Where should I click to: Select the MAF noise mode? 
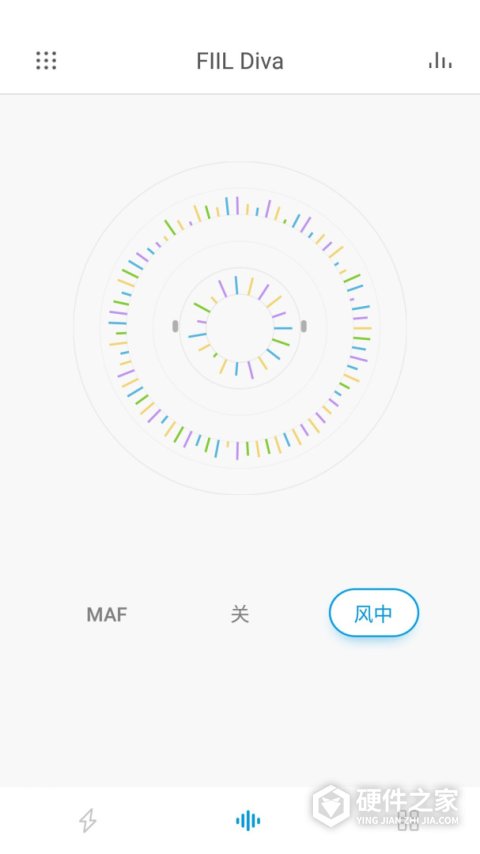click(107, 614)
